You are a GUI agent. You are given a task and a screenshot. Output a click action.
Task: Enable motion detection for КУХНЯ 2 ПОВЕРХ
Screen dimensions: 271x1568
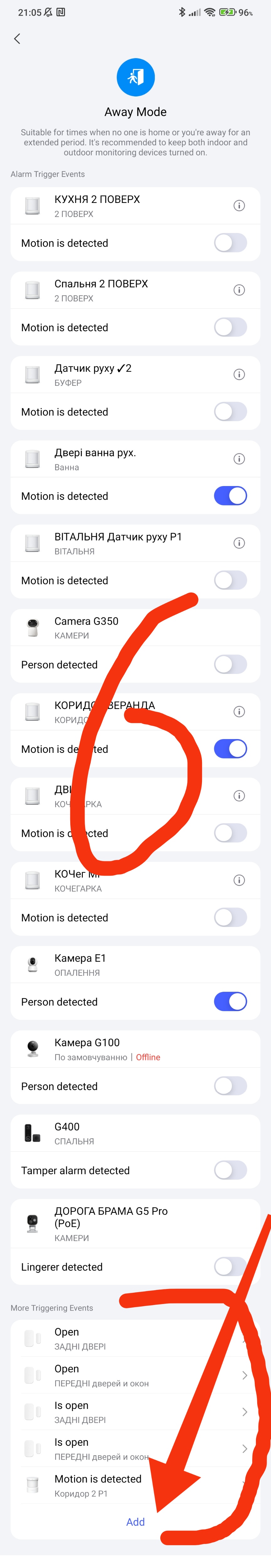click(230, 243)
